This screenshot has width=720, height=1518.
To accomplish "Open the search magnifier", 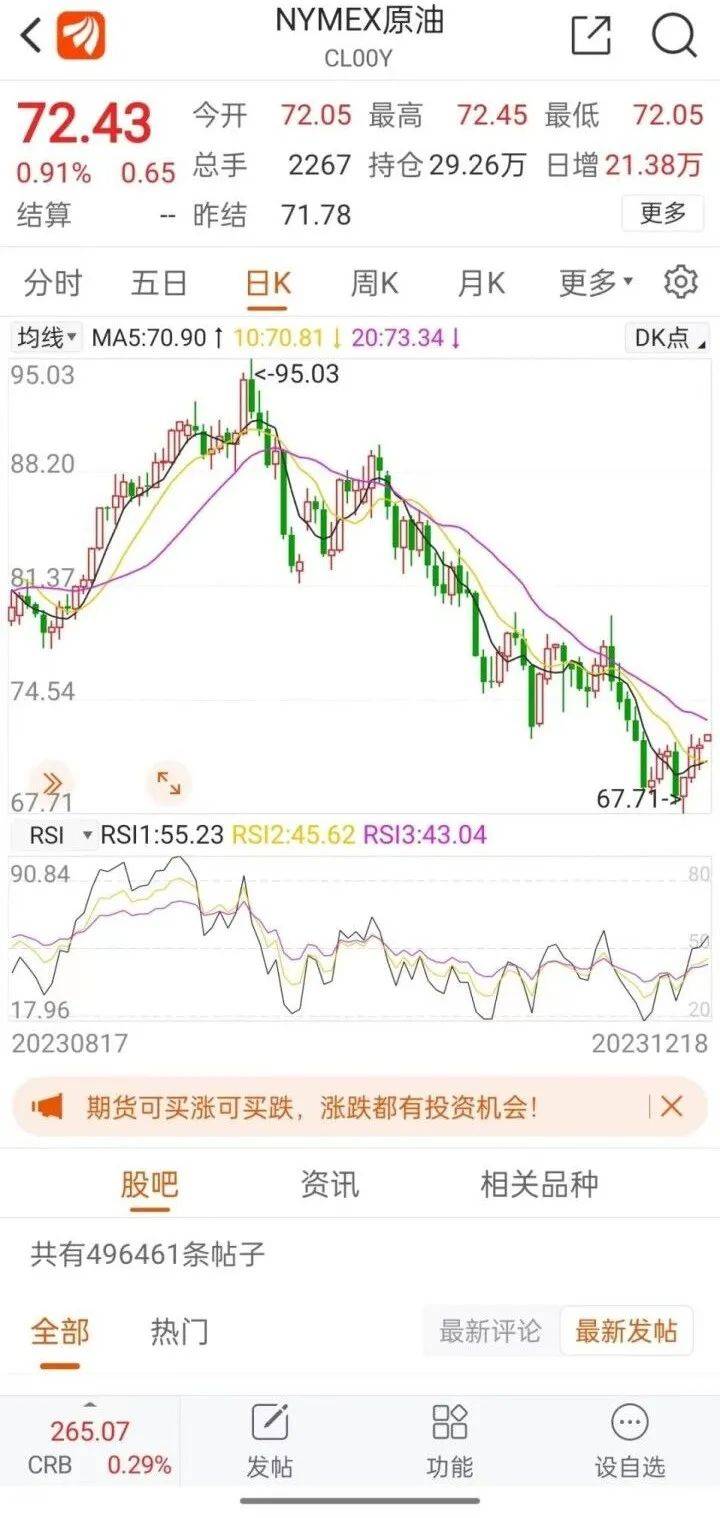I will (674, 37).
